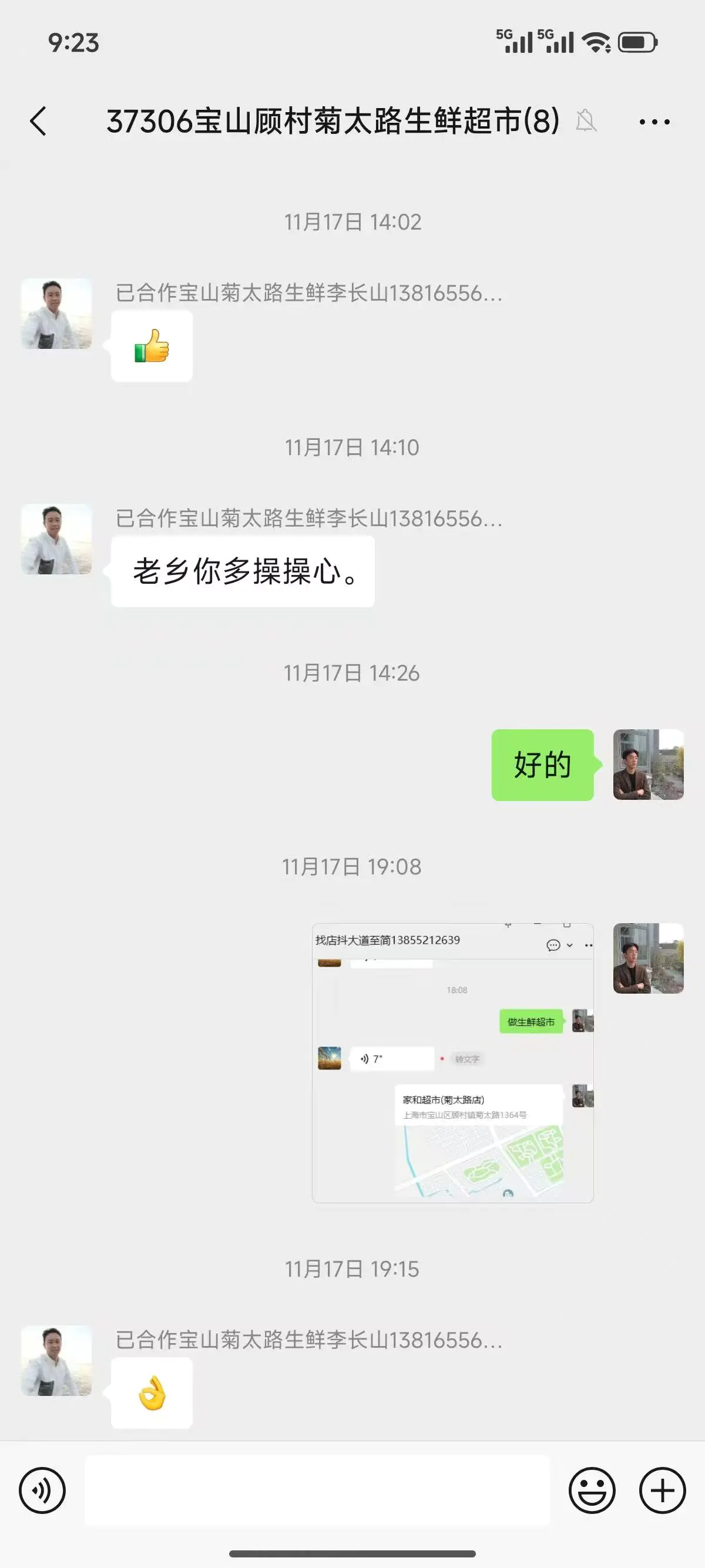Screen dimensions: 705x1568
Task: Open my avatar next to 好的 message
Action: click(648, 765)
